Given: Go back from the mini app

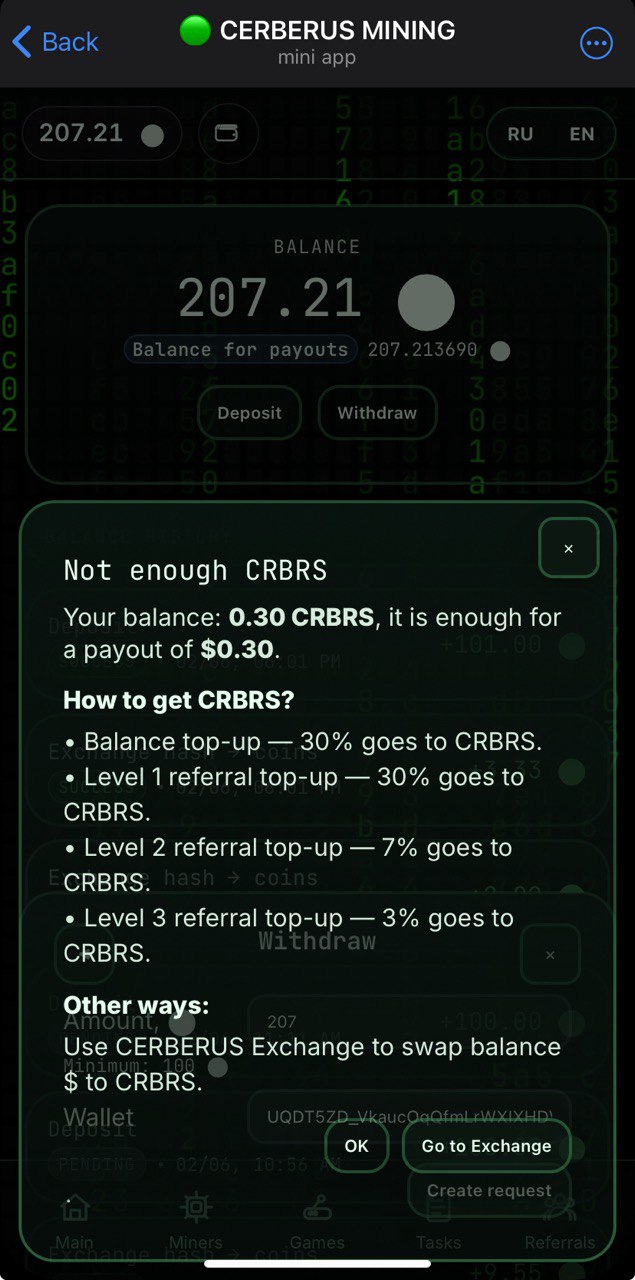Looking at the screenshot, I should pyautogui.click(x=55, y=42).
